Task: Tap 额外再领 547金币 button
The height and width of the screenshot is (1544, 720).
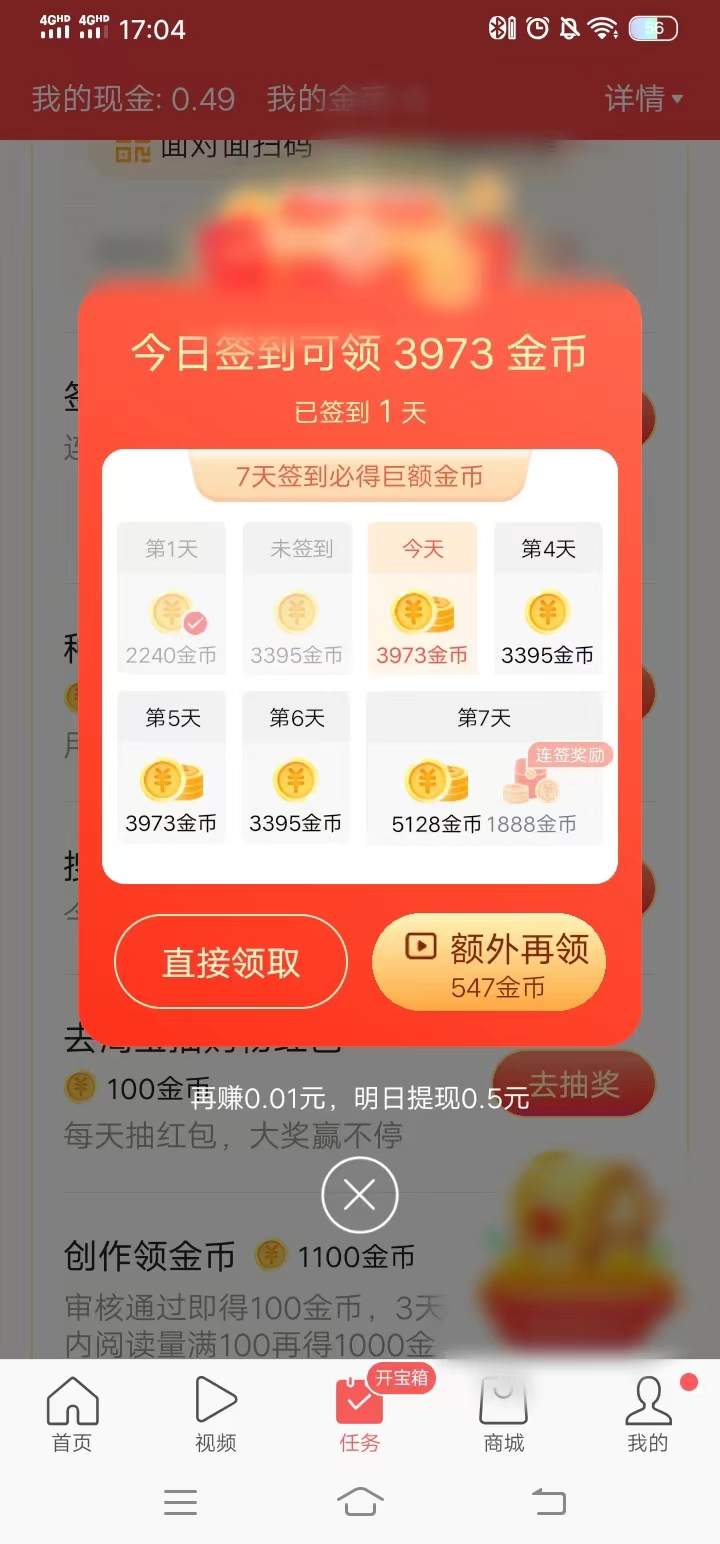Action: pyautogui.click(x=489, y=961)
